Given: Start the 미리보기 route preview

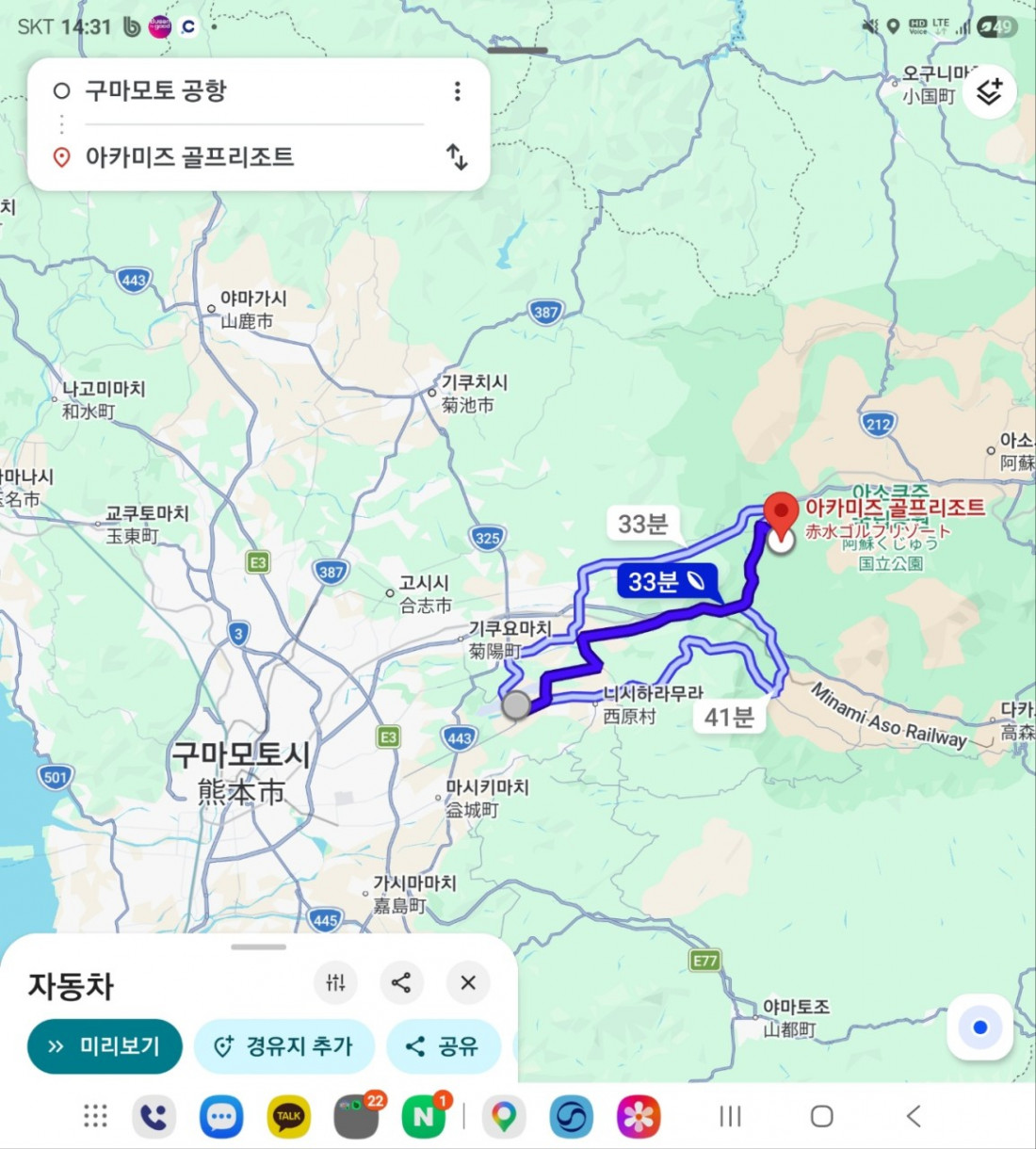Looking at the screenshot, I should tap(105, 1046).
